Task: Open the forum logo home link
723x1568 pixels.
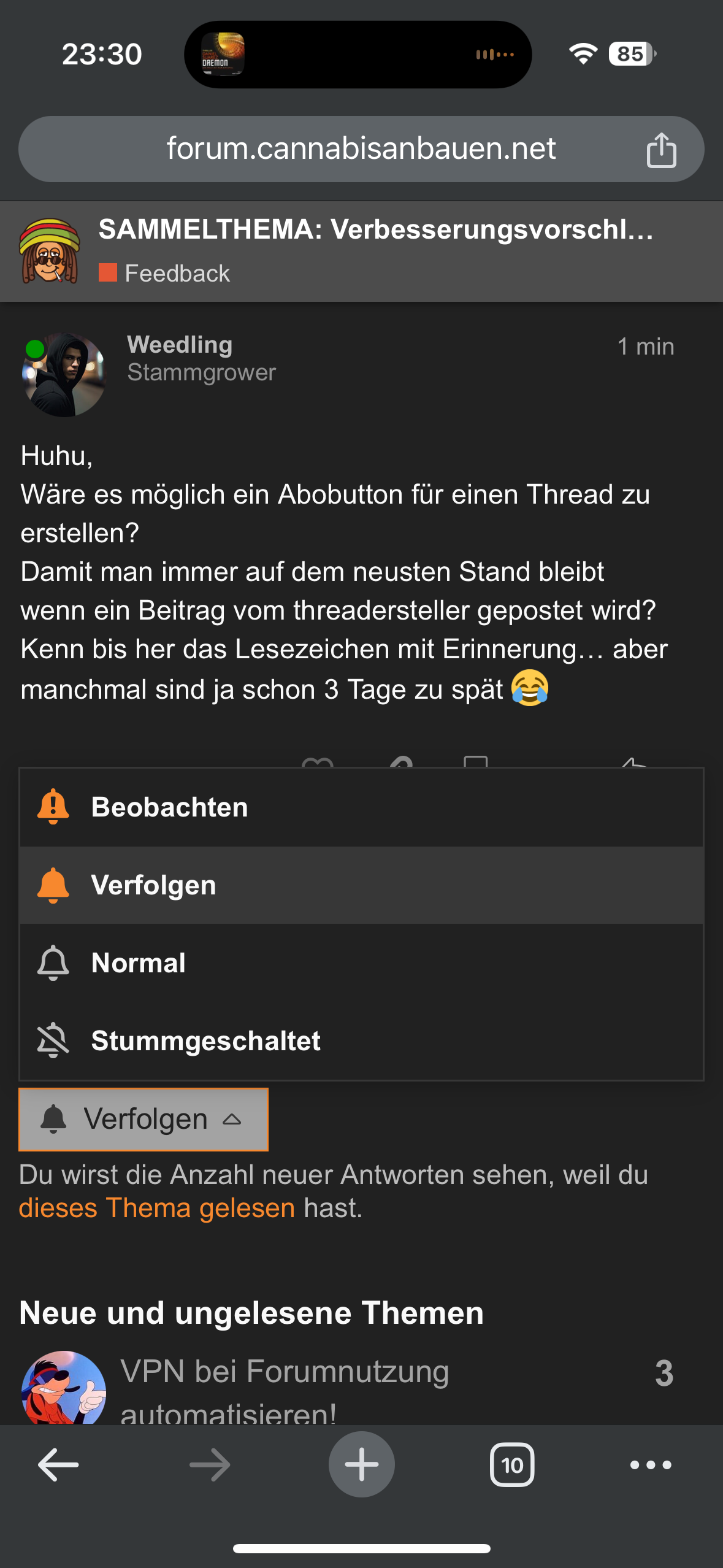Action: point(50,251)
